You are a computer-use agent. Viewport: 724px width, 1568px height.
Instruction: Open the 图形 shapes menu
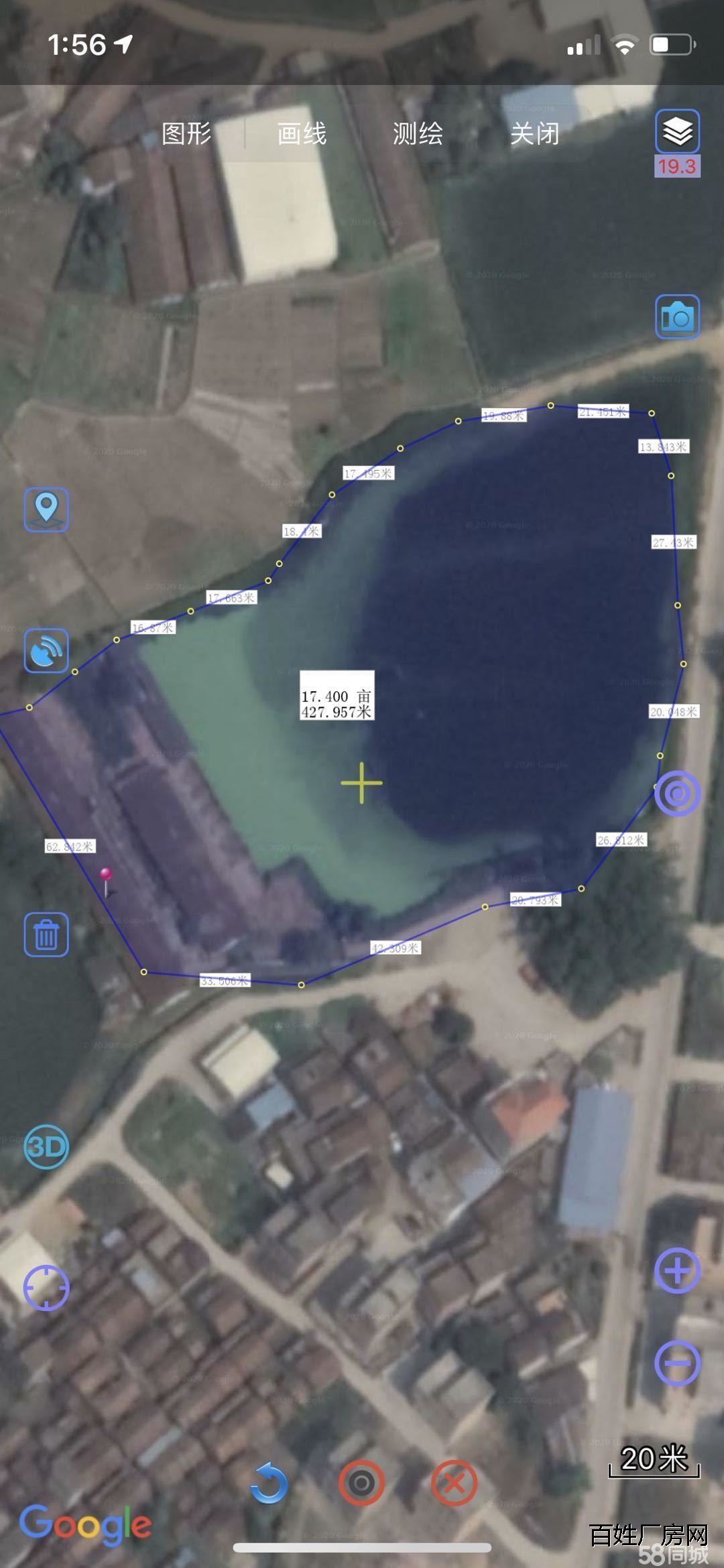pos(186,133)
